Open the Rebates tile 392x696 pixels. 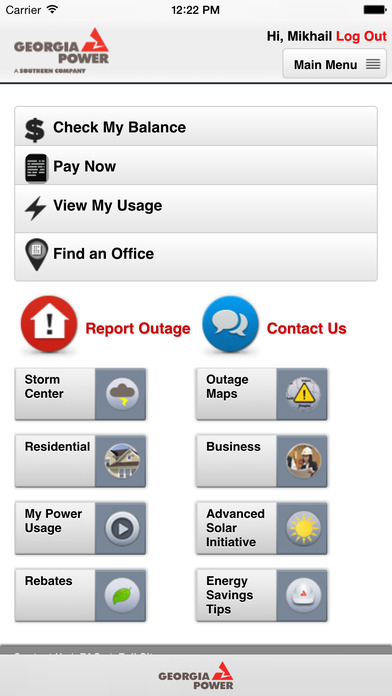click(80, 595)
